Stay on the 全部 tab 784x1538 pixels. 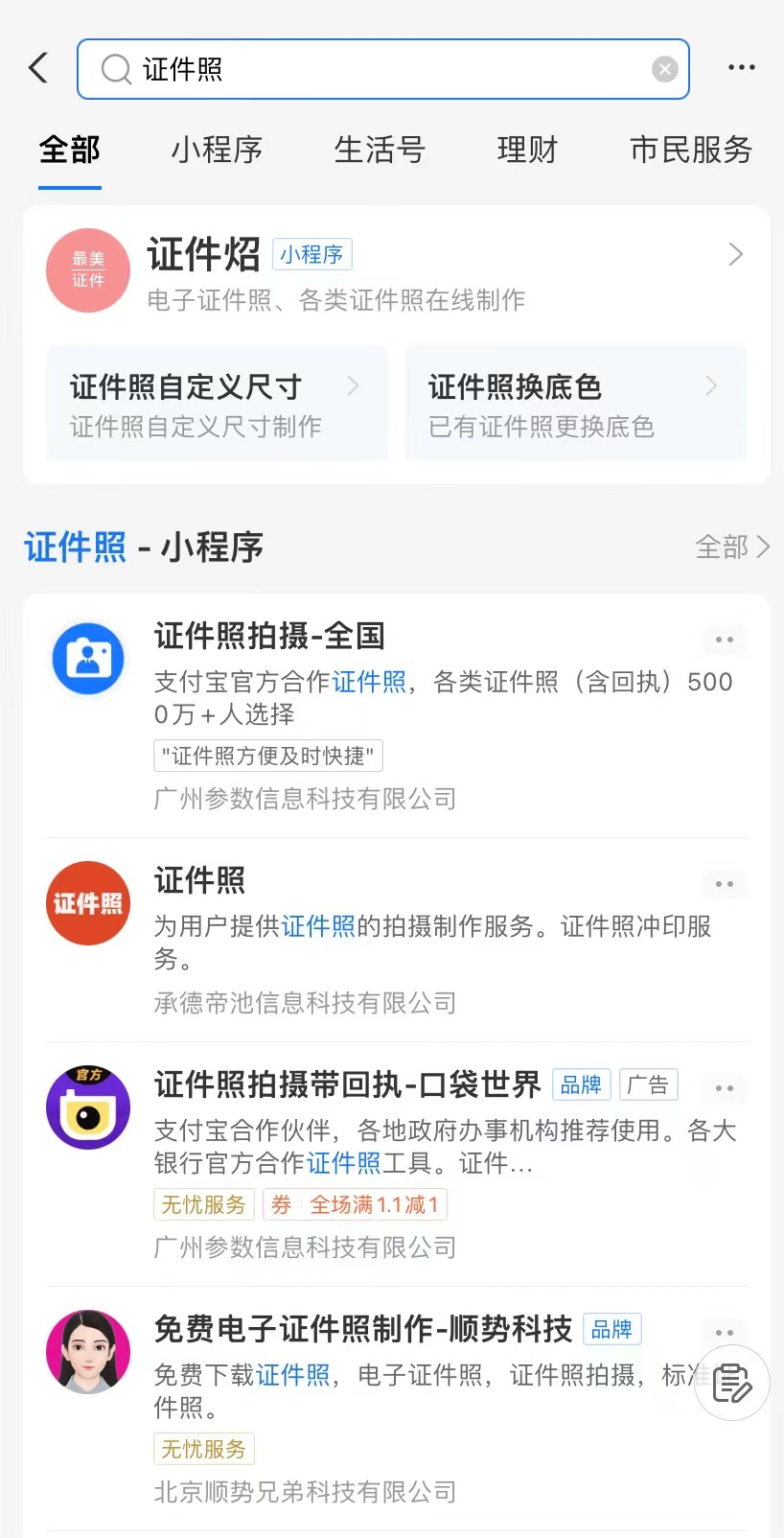point(70,150)
